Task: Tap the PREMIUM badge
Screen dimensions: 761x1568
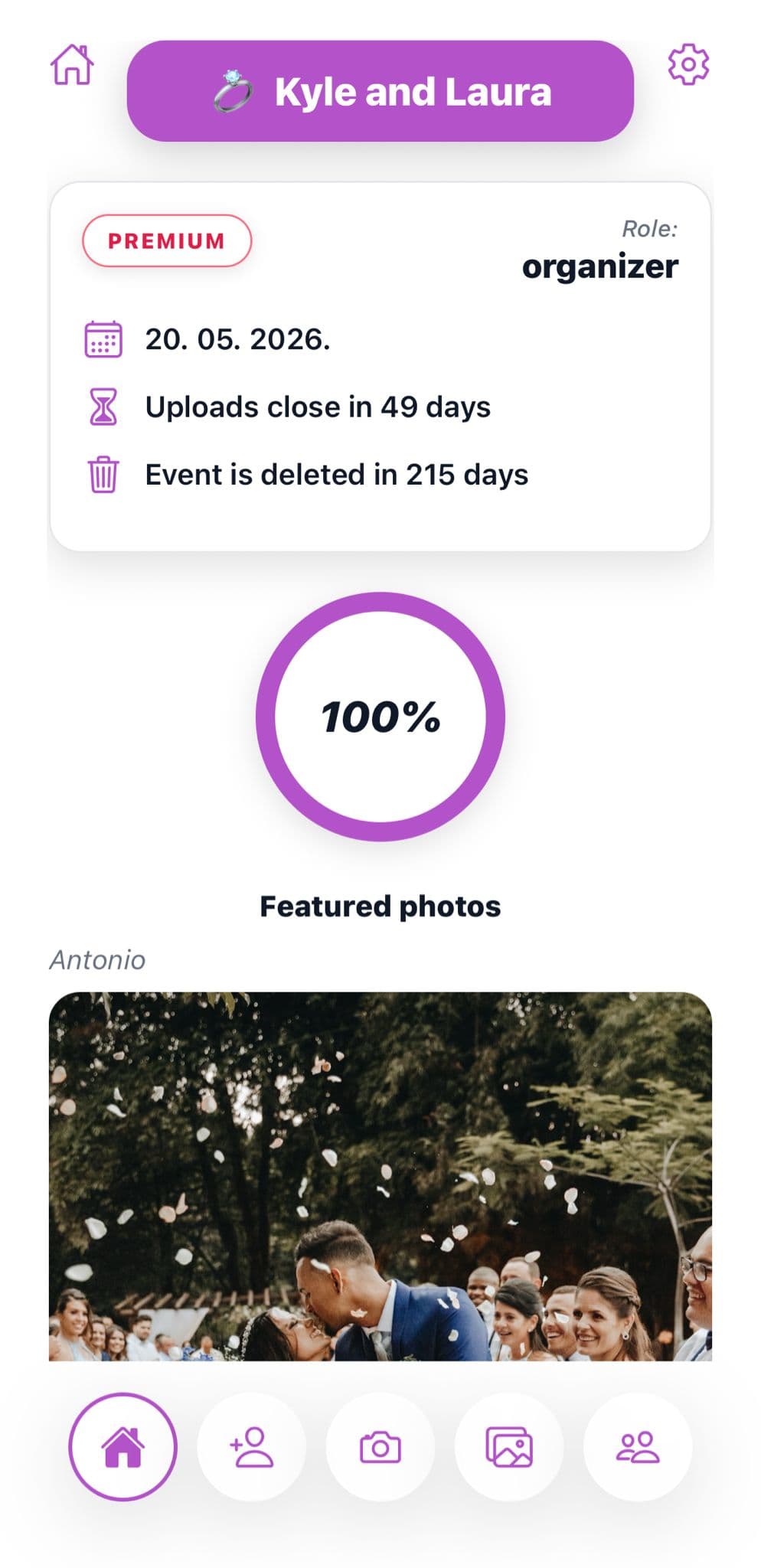Action: pyautogui.click(x=167, y=240)
